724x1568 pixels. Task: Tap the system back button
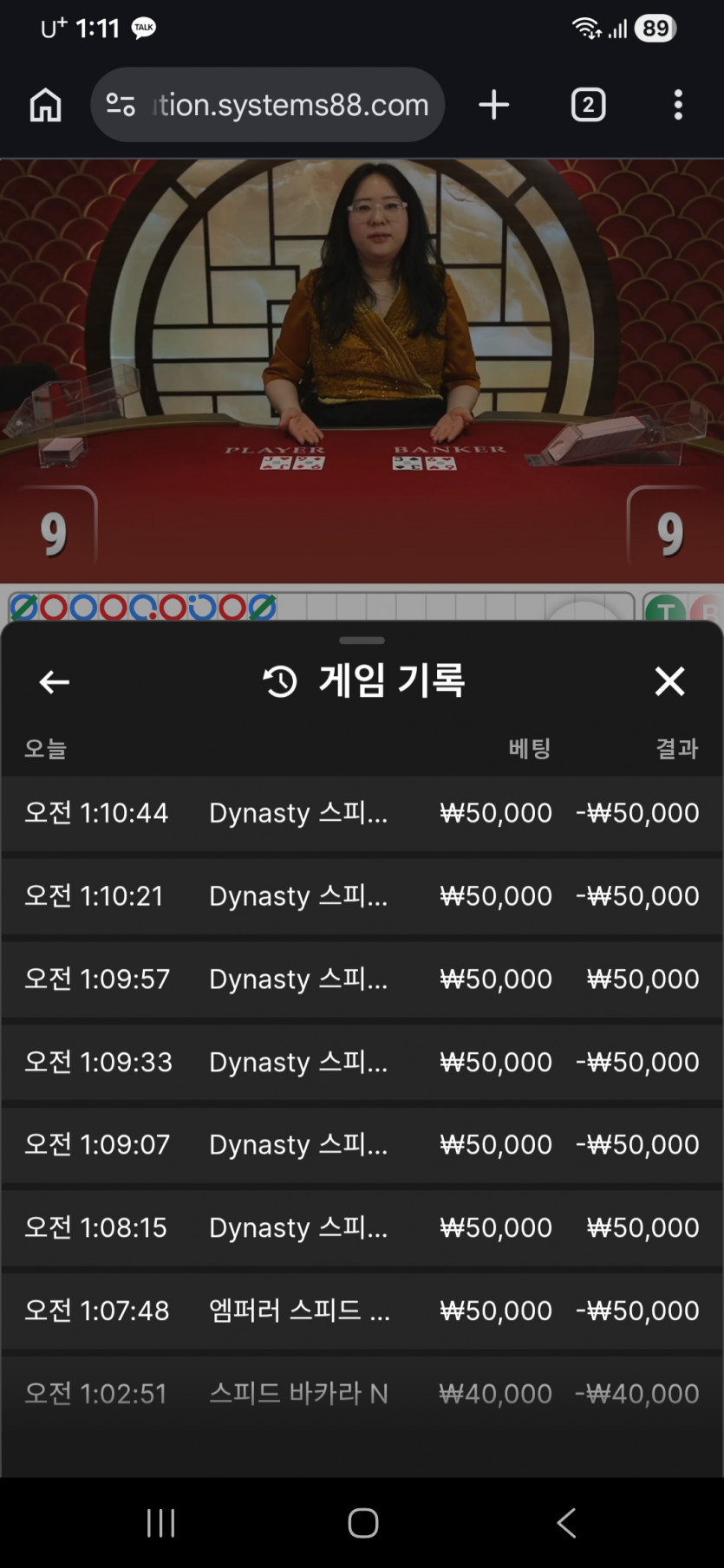pyautogui.click(x=566, y=1523)
